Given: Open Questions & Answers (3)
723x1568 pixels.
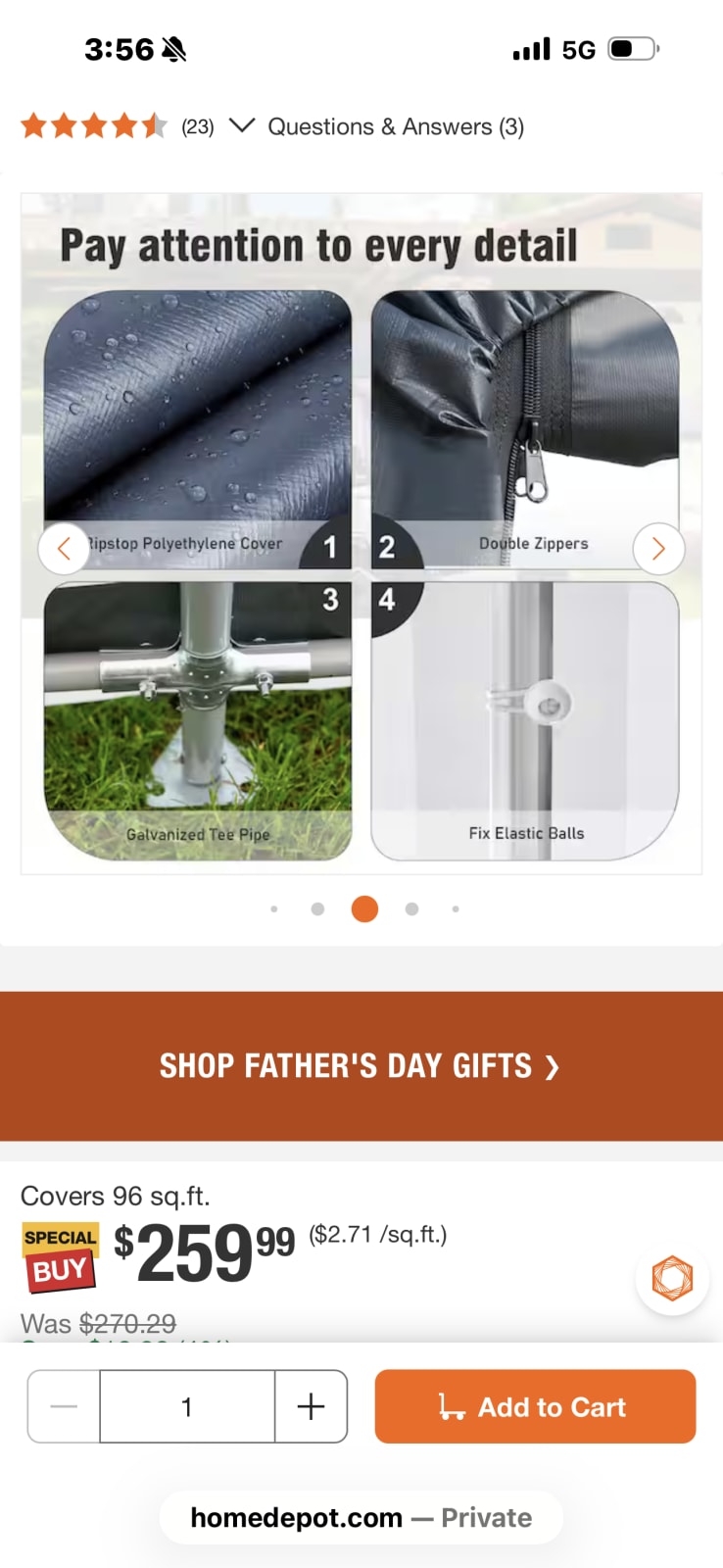Looking at the screenshot, I should click(x=396, y=126).
